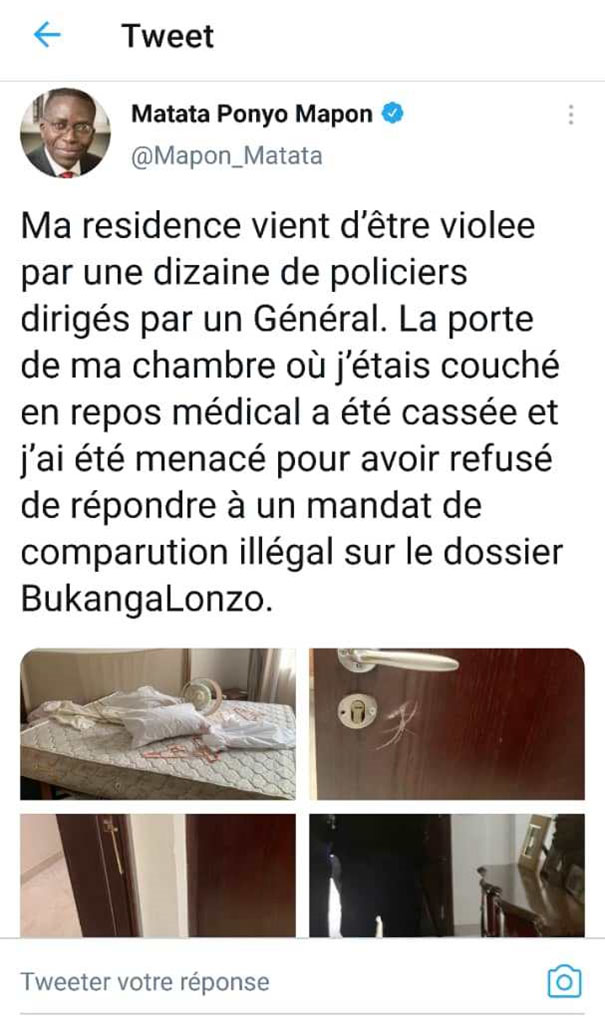Tap the 'Tweeter votre réponse' reply field

point(145,981)
